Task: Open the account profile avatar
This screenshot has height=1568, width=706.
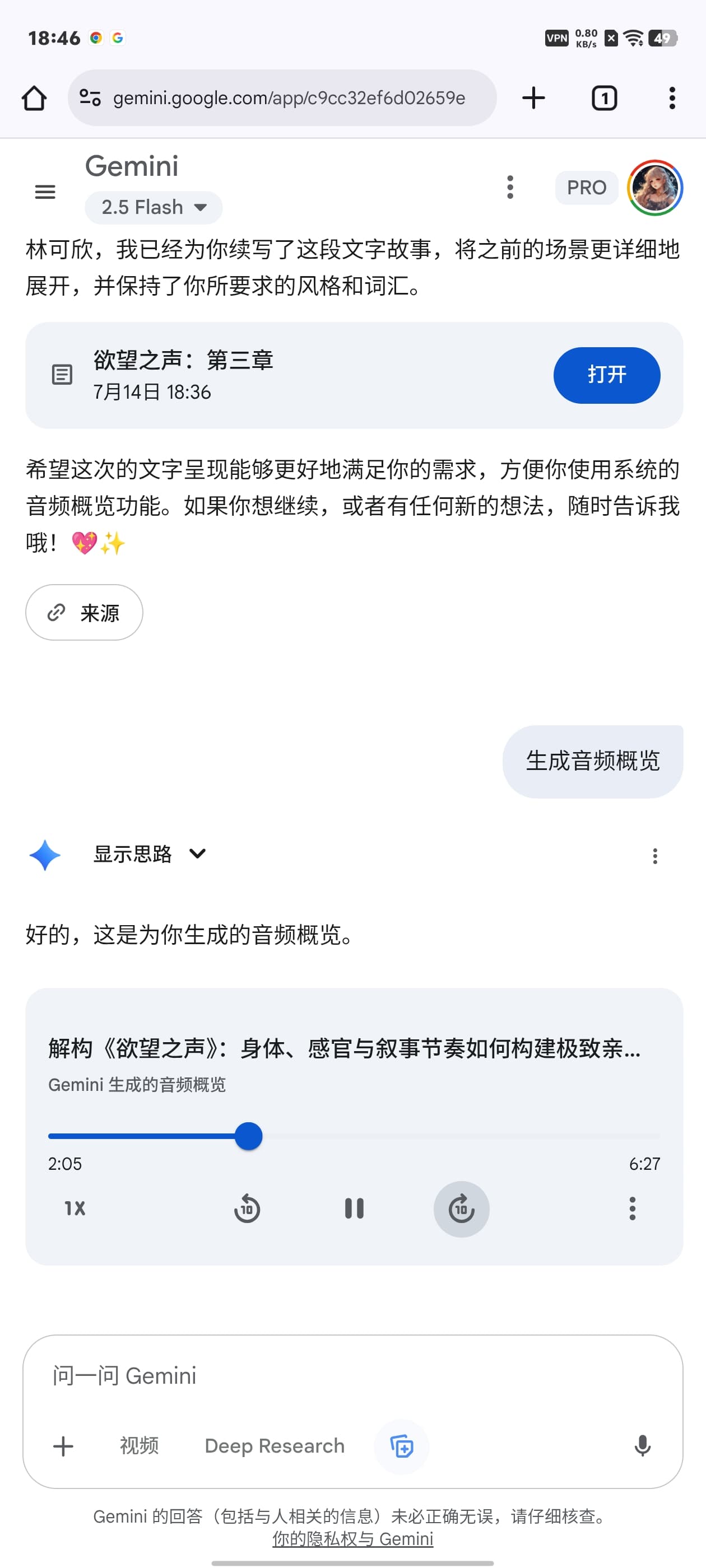Action: (655, 188)
